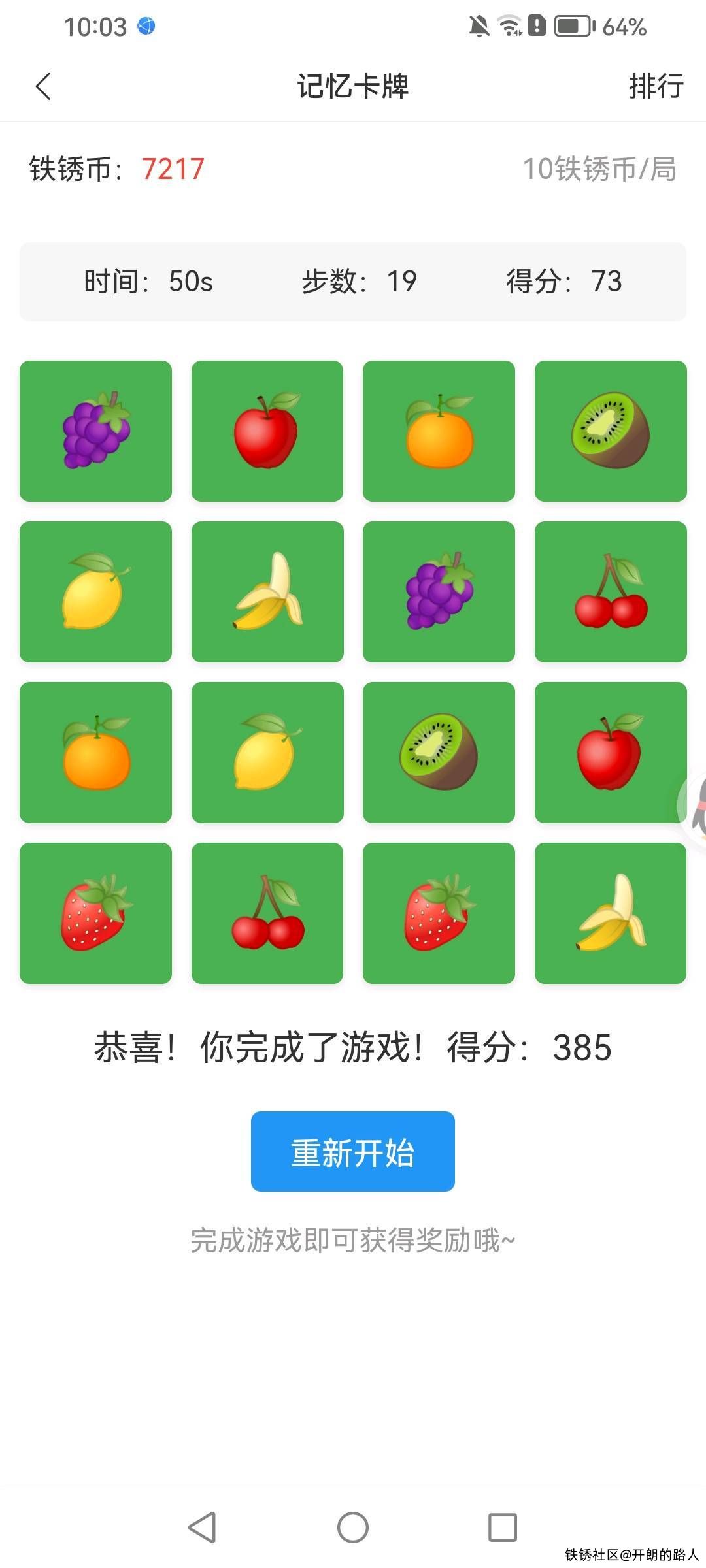706x1568 pixels.
Task: Open the recent apps overview
Action: pos(502,1527)
